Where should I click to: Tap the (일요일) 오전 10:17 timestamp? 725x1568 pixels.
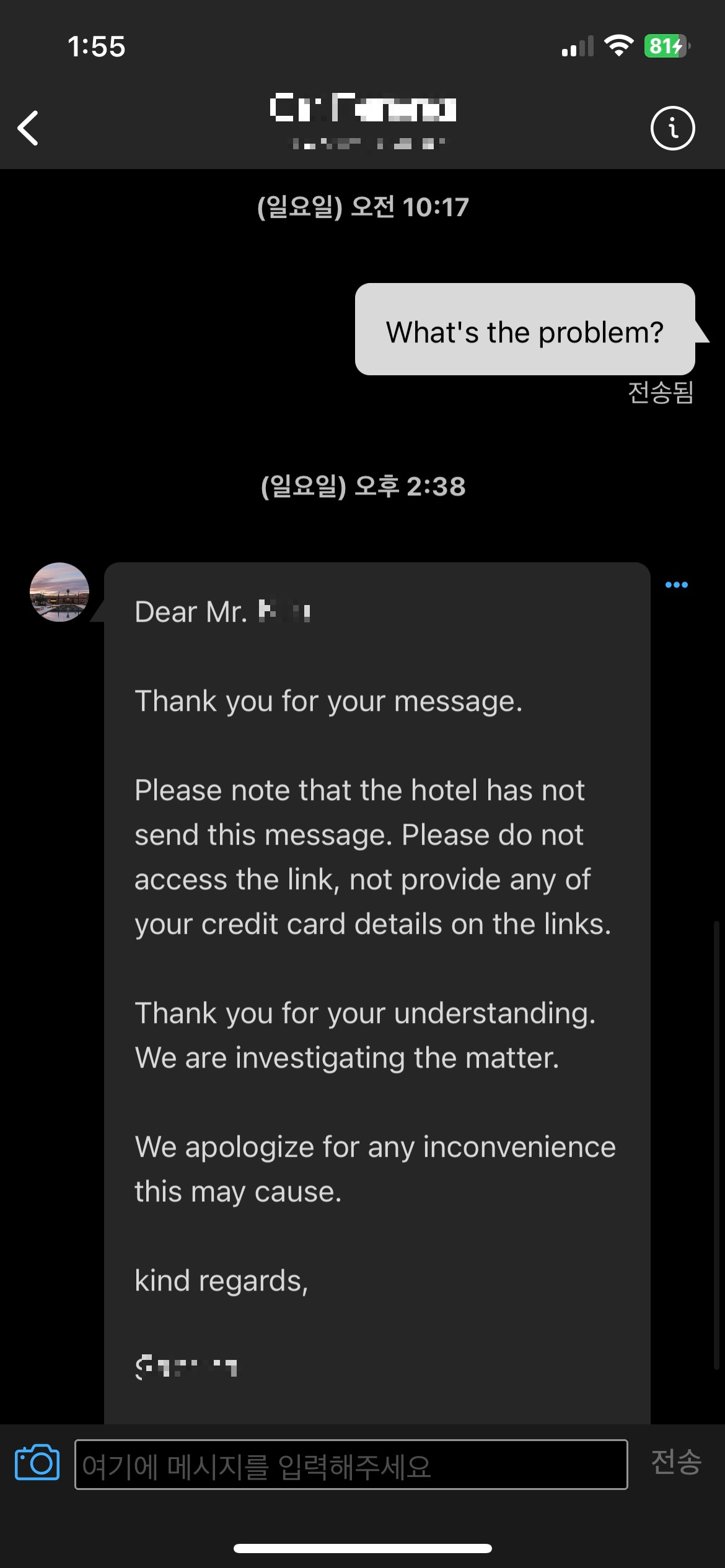pyautogui.click(x=362, y=206)
